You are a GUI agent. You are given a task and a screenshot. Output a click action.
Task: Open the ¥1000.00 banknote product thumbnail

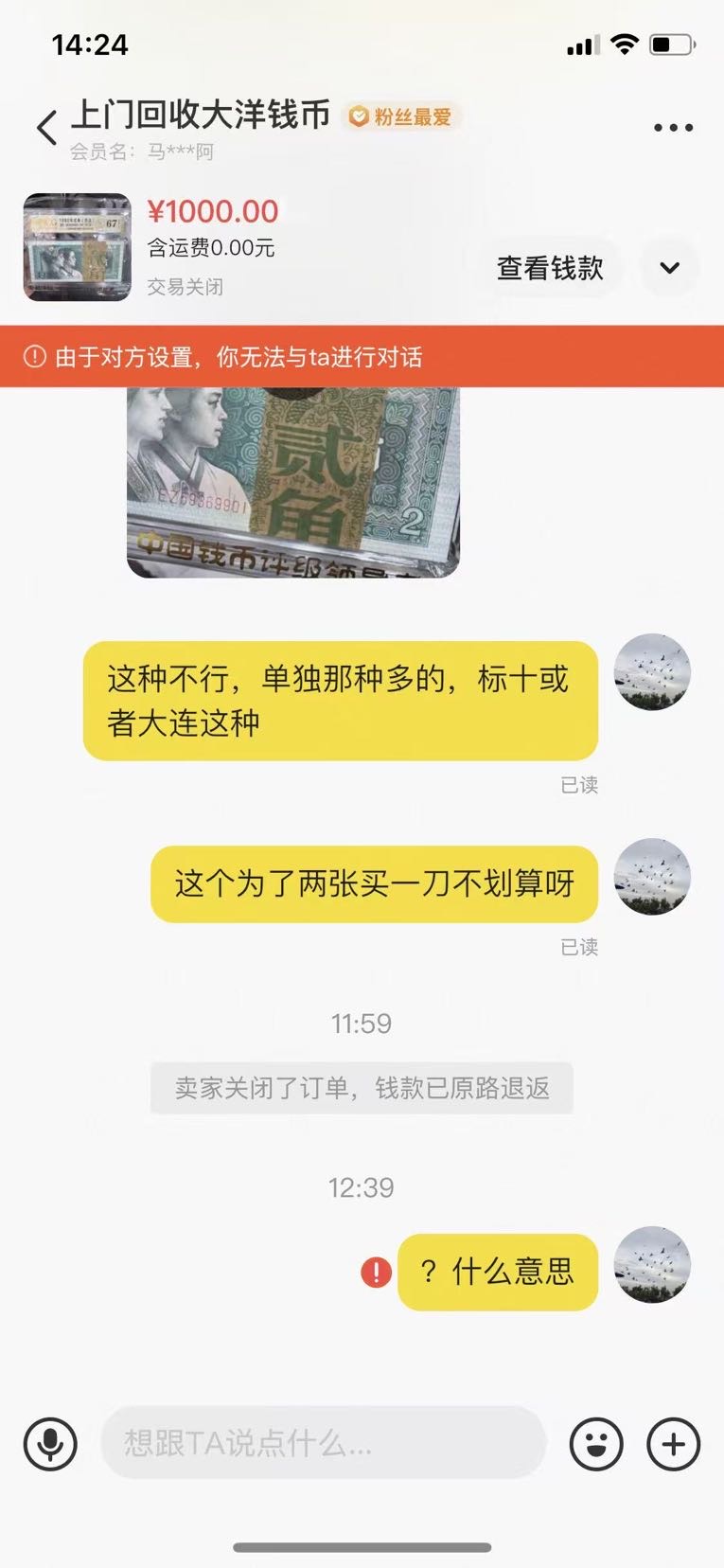click(x=78, y=247)
